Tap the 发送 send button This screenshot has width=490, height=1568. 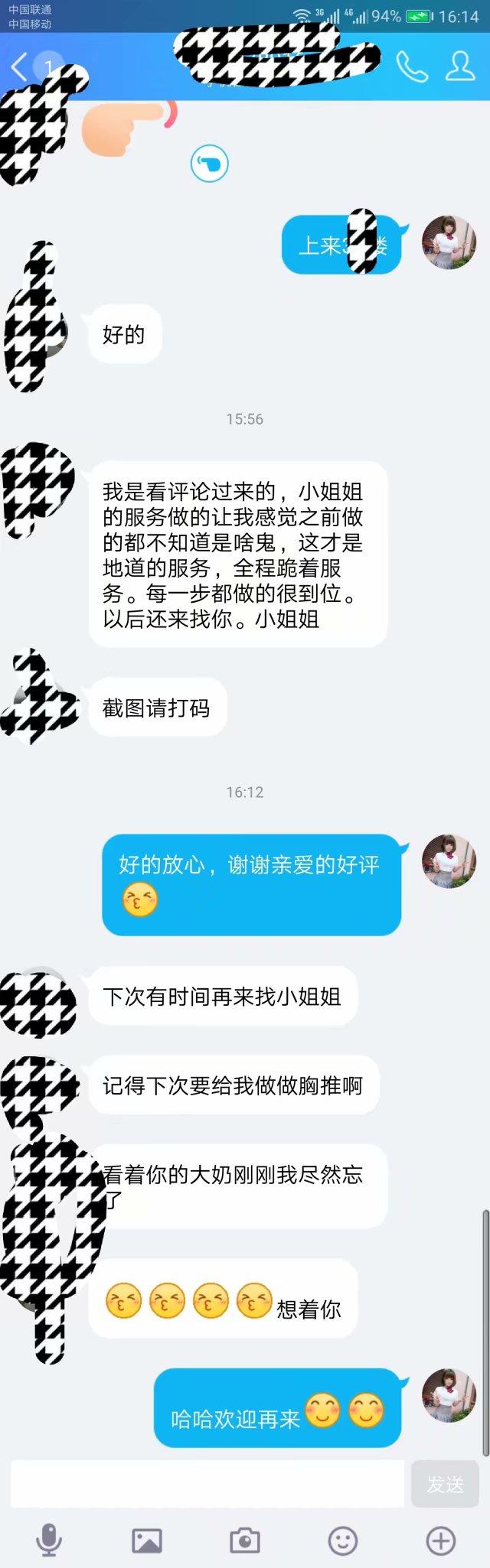tap(445, 1484)
